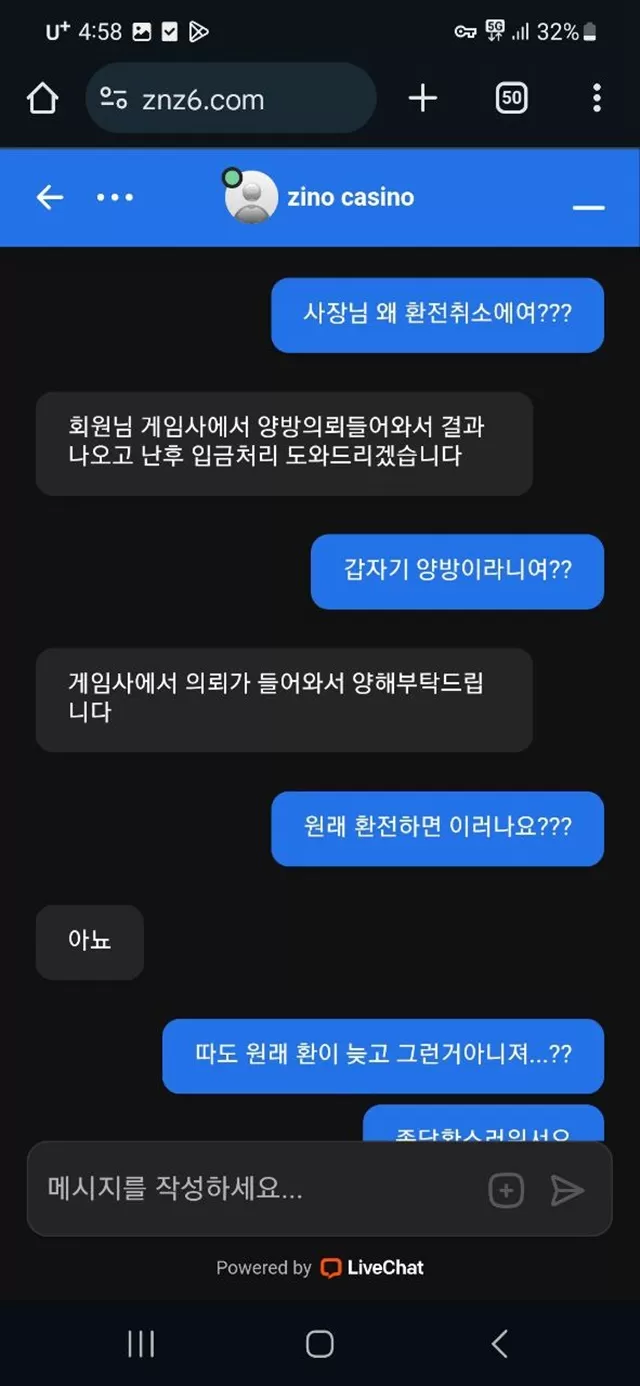640x1386 pixels.
Task: Tap the system home button
Action: [319, 1343]
